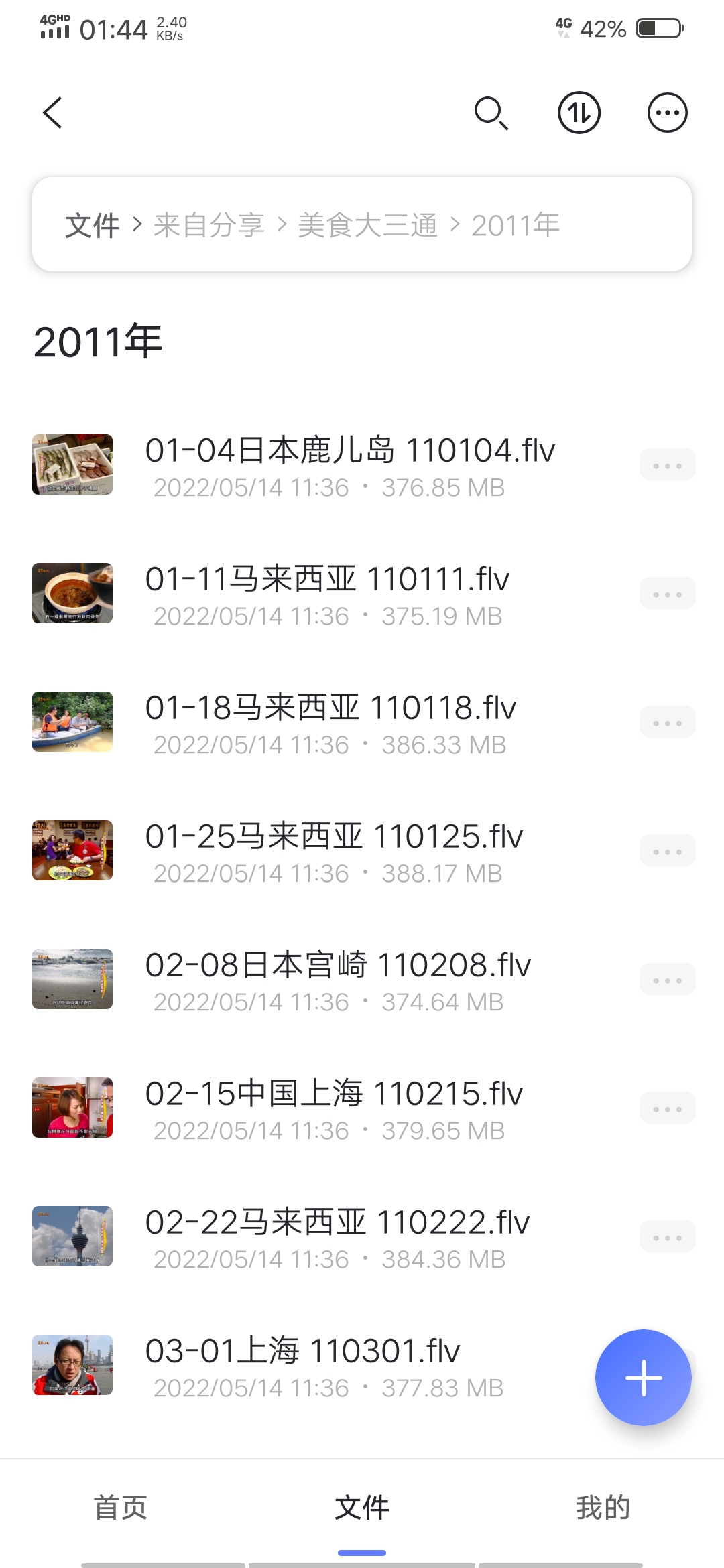Go to 文件 root via breadcrumb
This screenshot has width=724, height=1568.
93,224
